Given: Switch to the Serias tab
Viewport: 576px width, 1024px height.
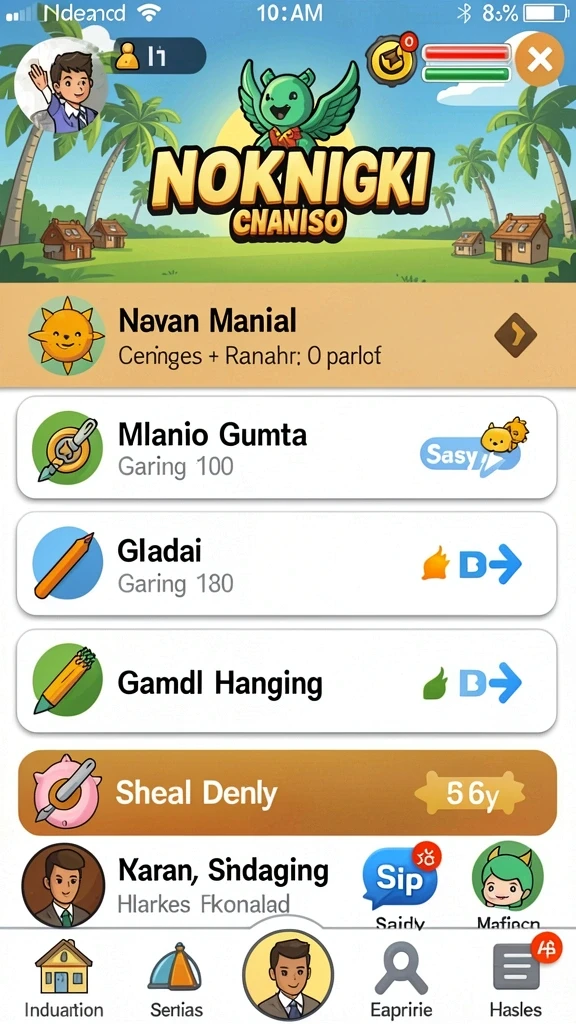Looking at the screenshot, I should click(x=176, y=976).
